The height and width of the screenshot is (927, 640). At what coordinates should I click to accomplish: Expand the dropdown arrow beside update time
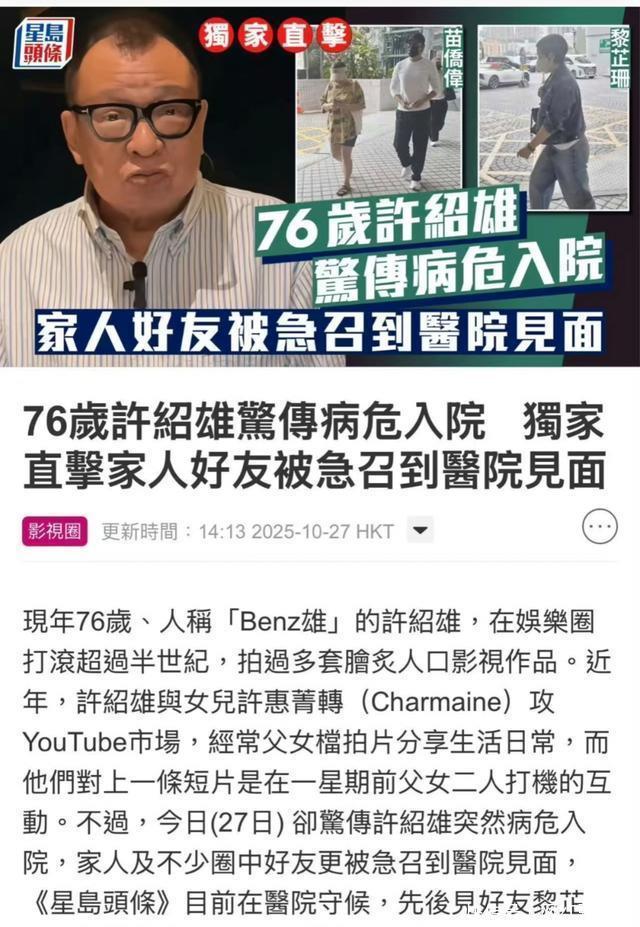(x=421, y=530)
